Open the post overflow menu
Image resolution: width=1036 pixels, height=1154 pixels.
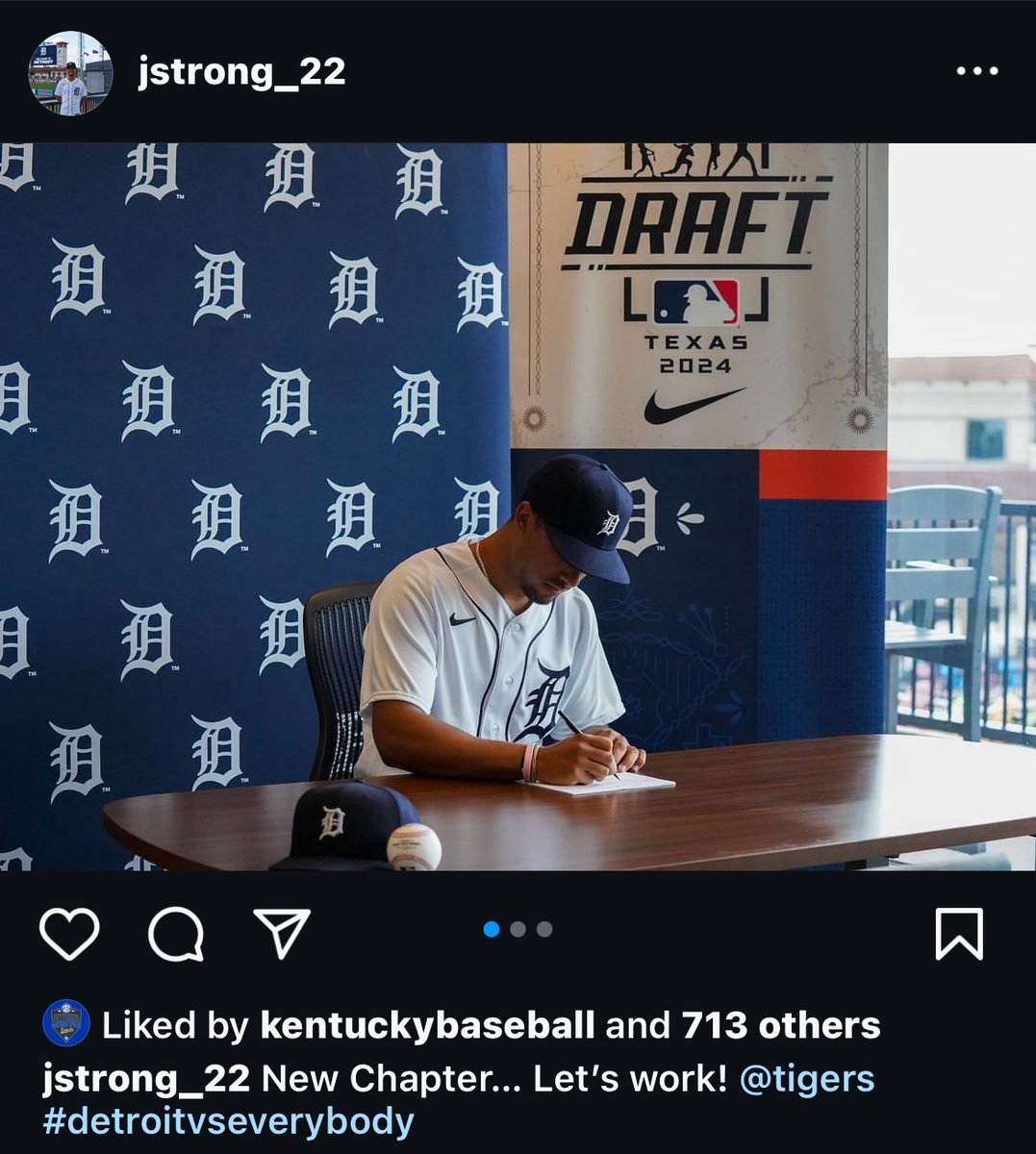click(x=976, y=71)
